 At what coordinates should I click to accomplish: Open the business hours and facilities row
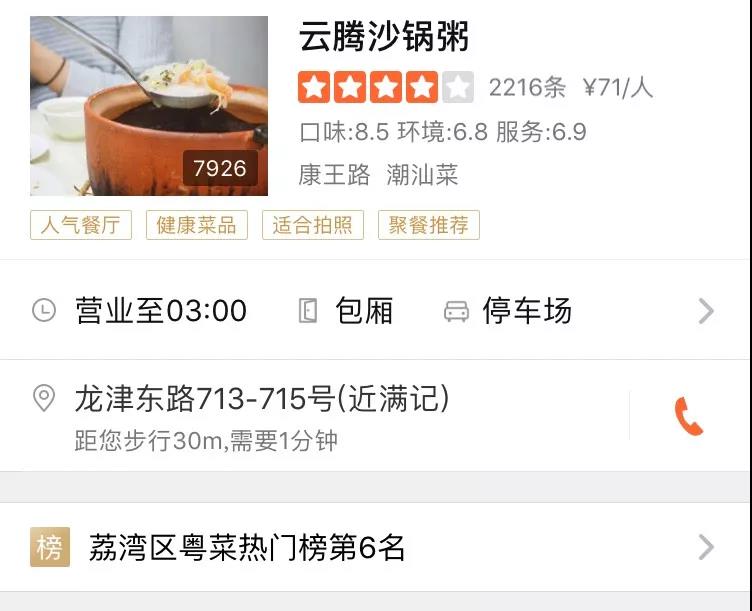coord(375,311)
